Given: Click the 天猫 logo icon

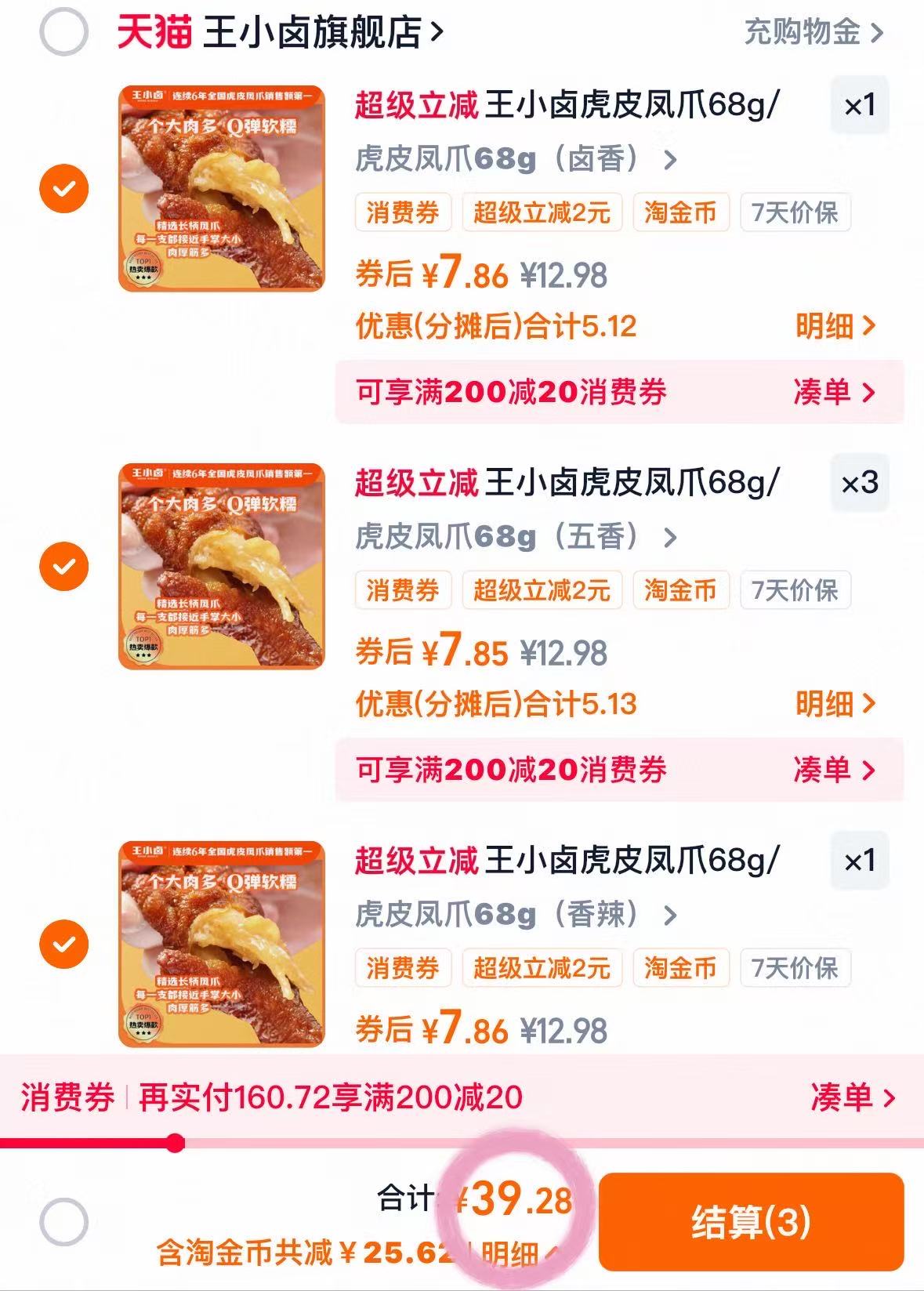Looking at the screenshot, I should (154, 33).
